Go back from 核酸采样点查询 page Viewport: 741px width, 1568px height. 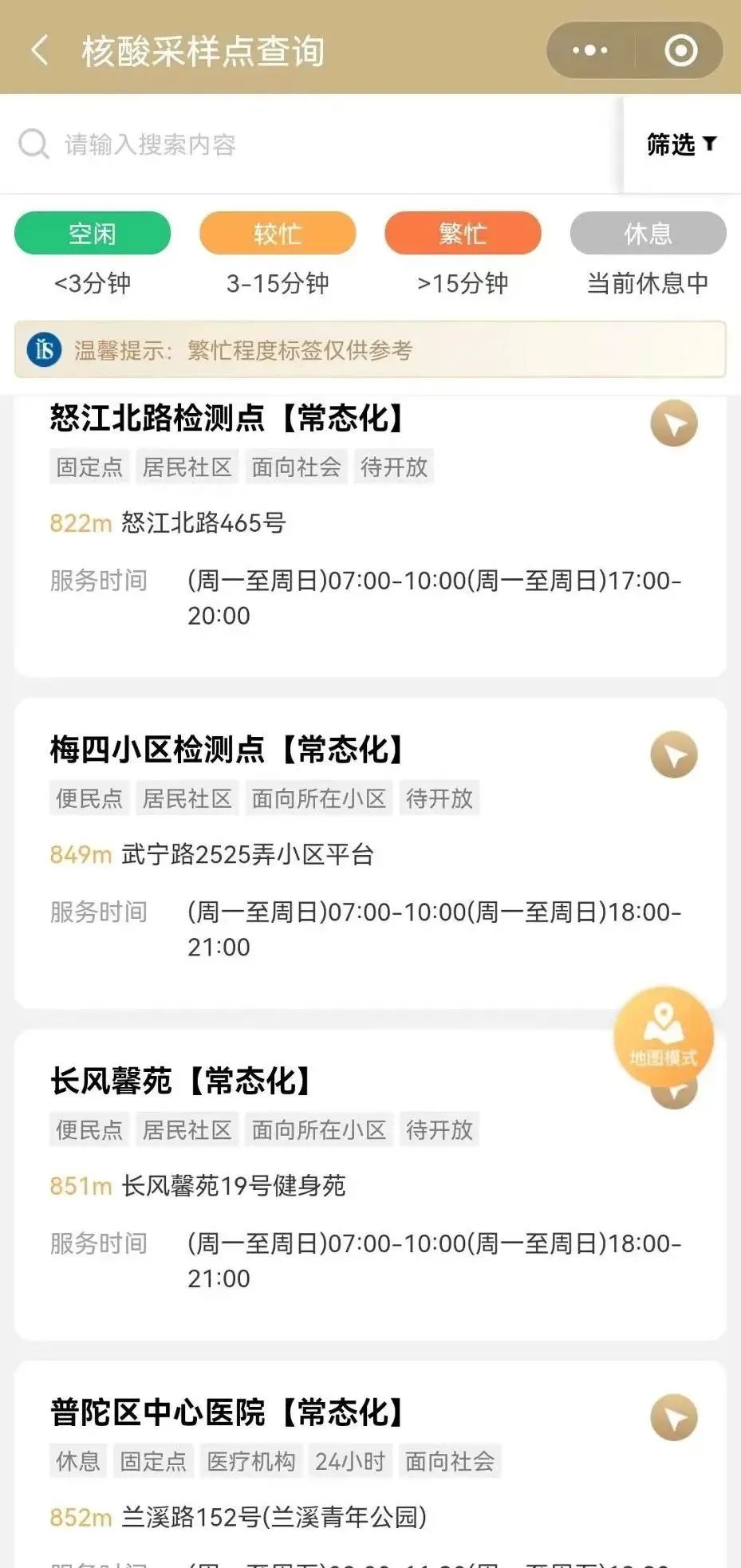[x=40, y=50]
